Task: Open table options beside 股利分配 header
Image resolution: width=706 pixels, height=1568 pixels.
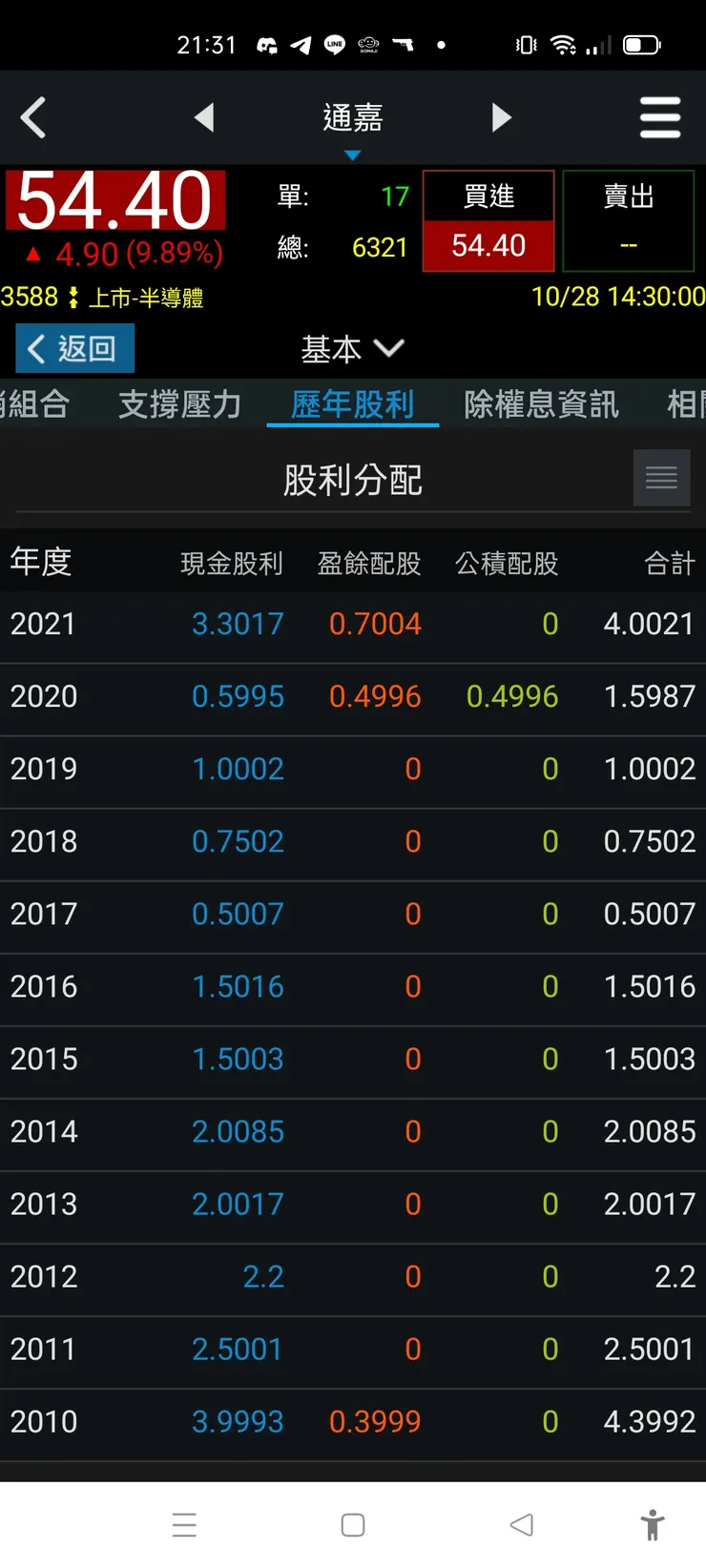Action: tap(661, 477)
